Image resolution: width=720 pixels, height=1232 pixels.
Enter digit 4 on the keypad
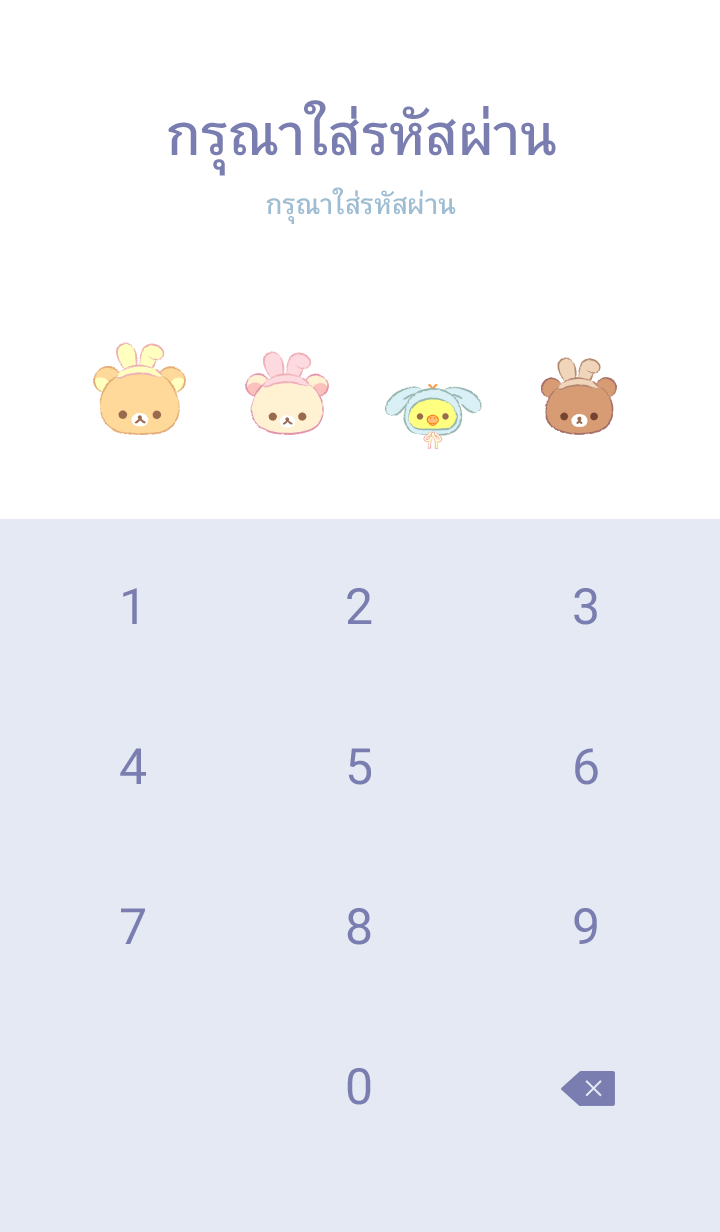(x=132, y=767)
